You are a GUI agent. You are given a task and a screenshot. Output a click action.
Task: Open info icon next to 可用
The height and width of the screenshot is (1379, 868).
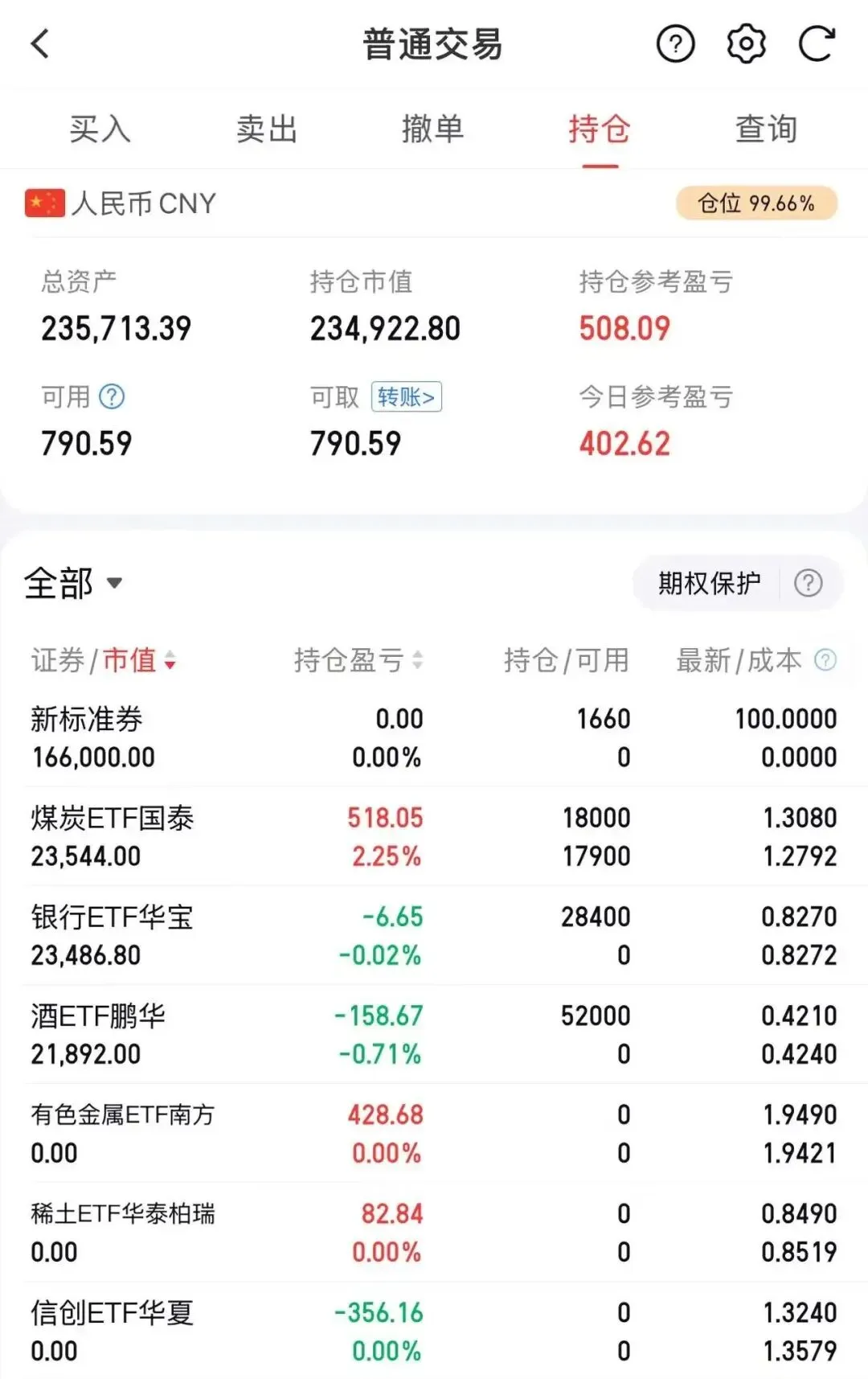(112, 396)
